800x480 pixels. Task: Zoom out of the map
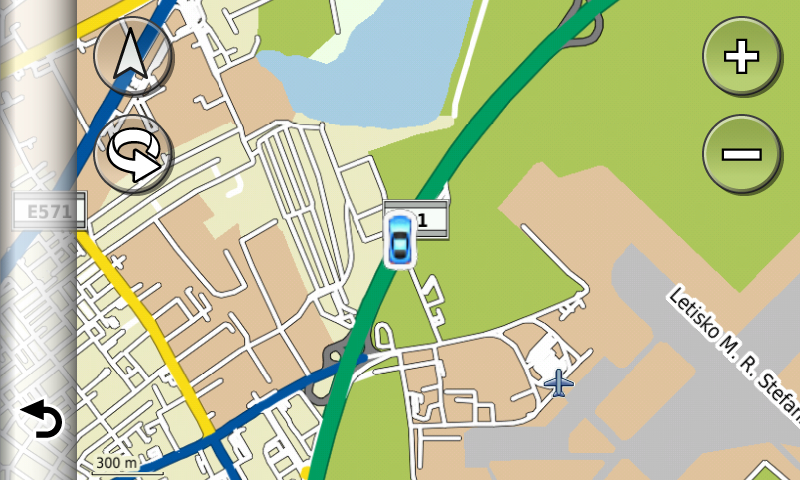pyautogui.click(x=741, y=154)
